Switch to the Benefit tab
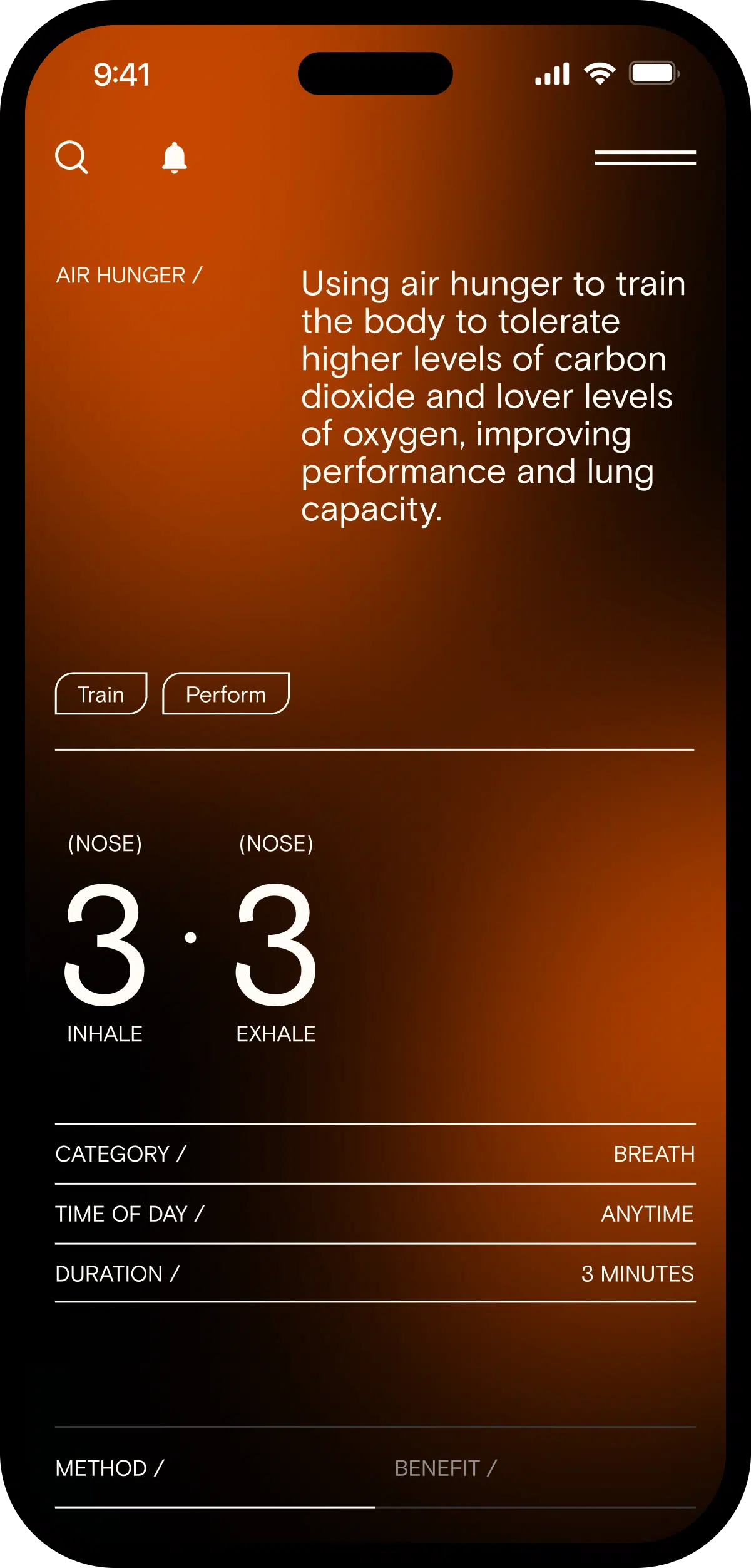Image resolution: width=751 pixels, height=1568 pixels. 445,1468
